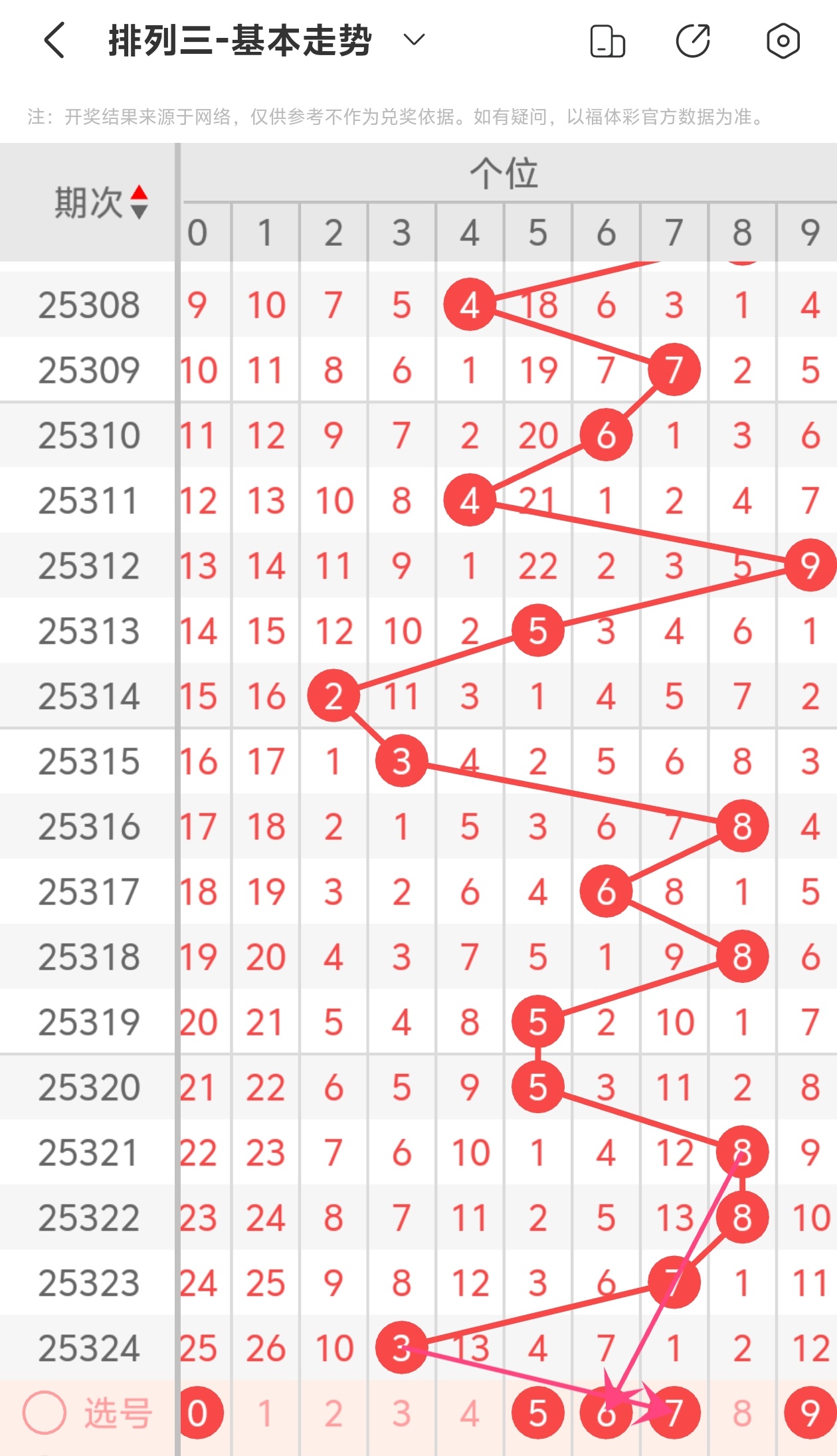Image resolution: width=837 pixels, height=1456 pixels.
Task: Select number 1 in the 选号 row
Action: 265,1413
